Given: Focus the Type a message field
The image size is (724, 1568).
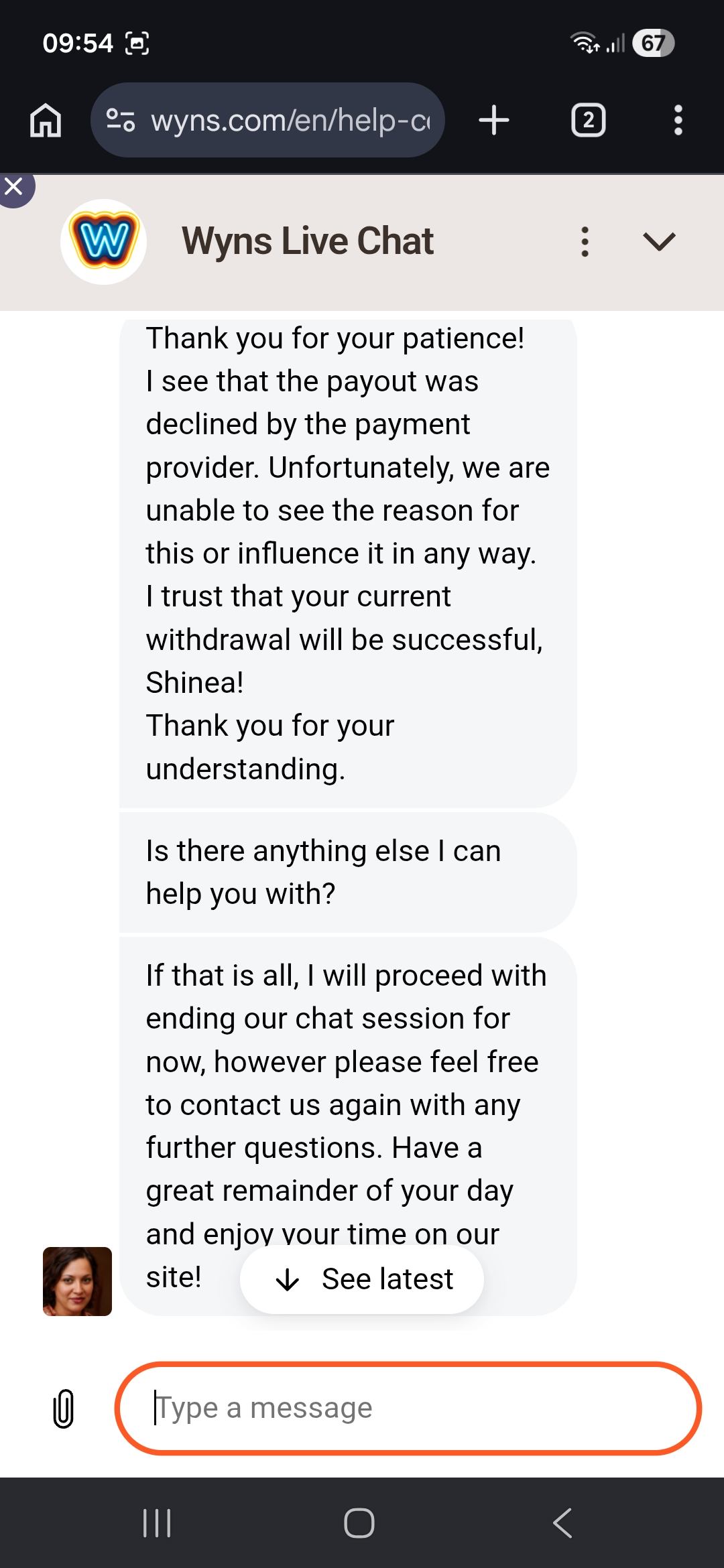Looking at the screenshot, I should [408, 1408].
